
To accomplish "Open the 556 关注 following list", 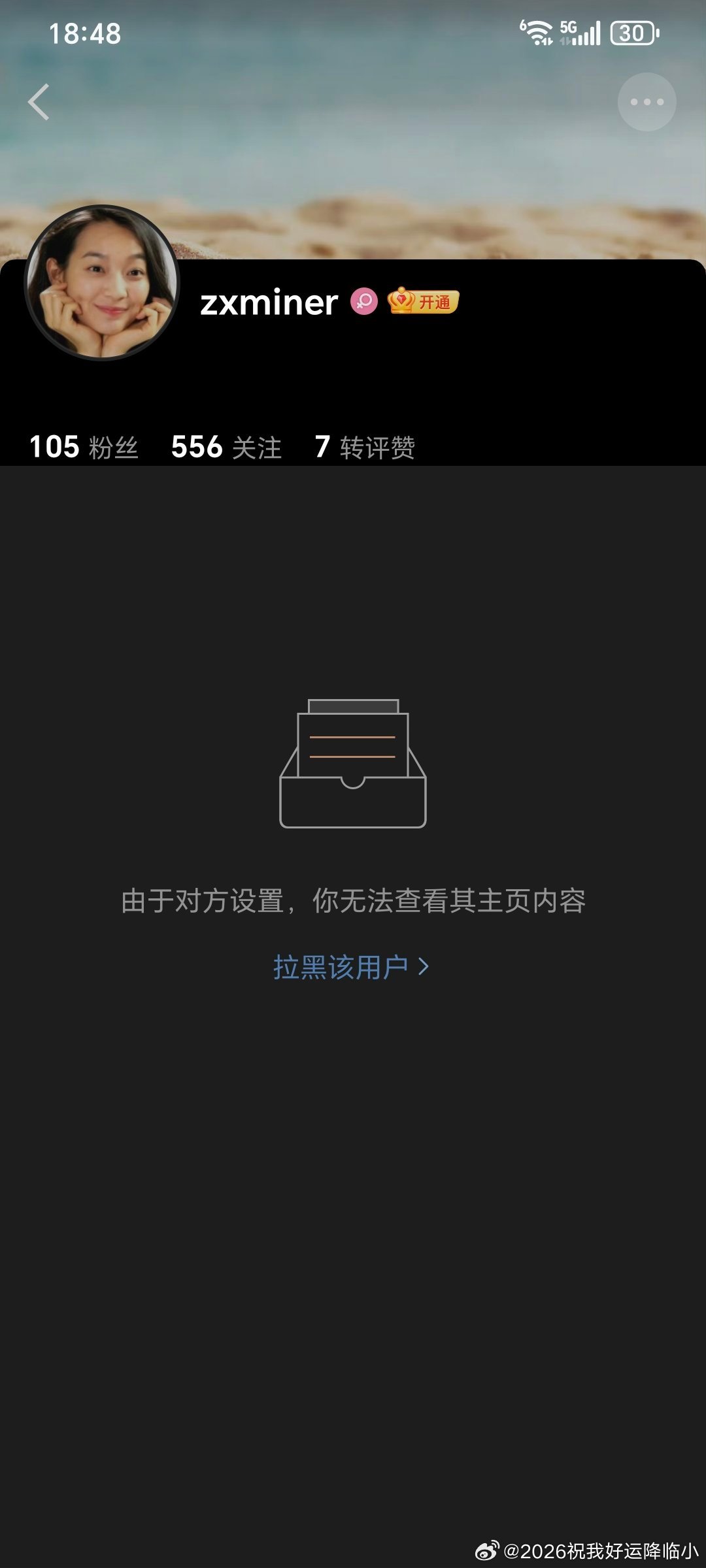I will (x=226, y=448).
